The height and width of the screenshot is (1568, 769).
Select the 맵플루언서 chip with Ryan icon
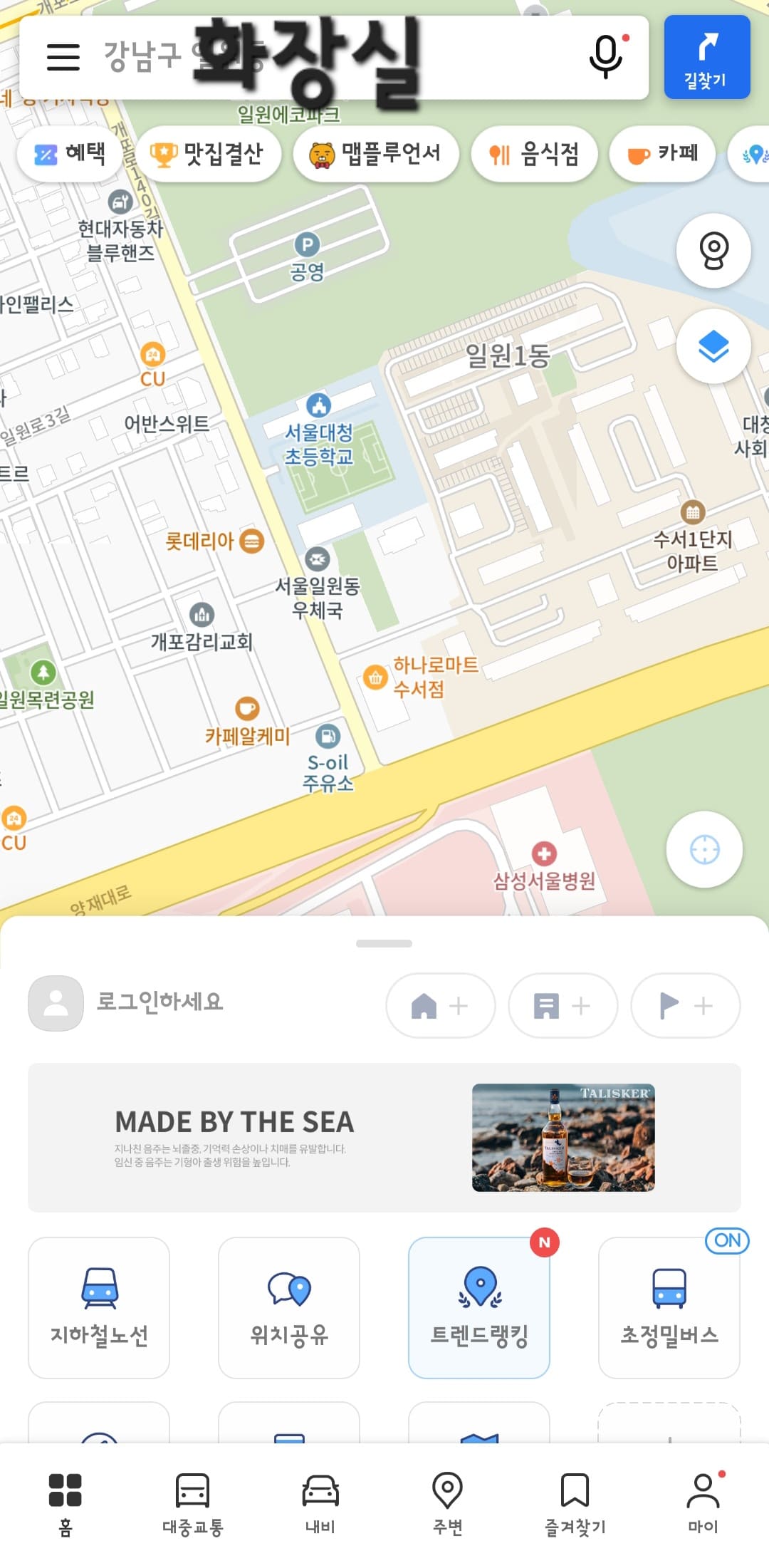(375, 154)
